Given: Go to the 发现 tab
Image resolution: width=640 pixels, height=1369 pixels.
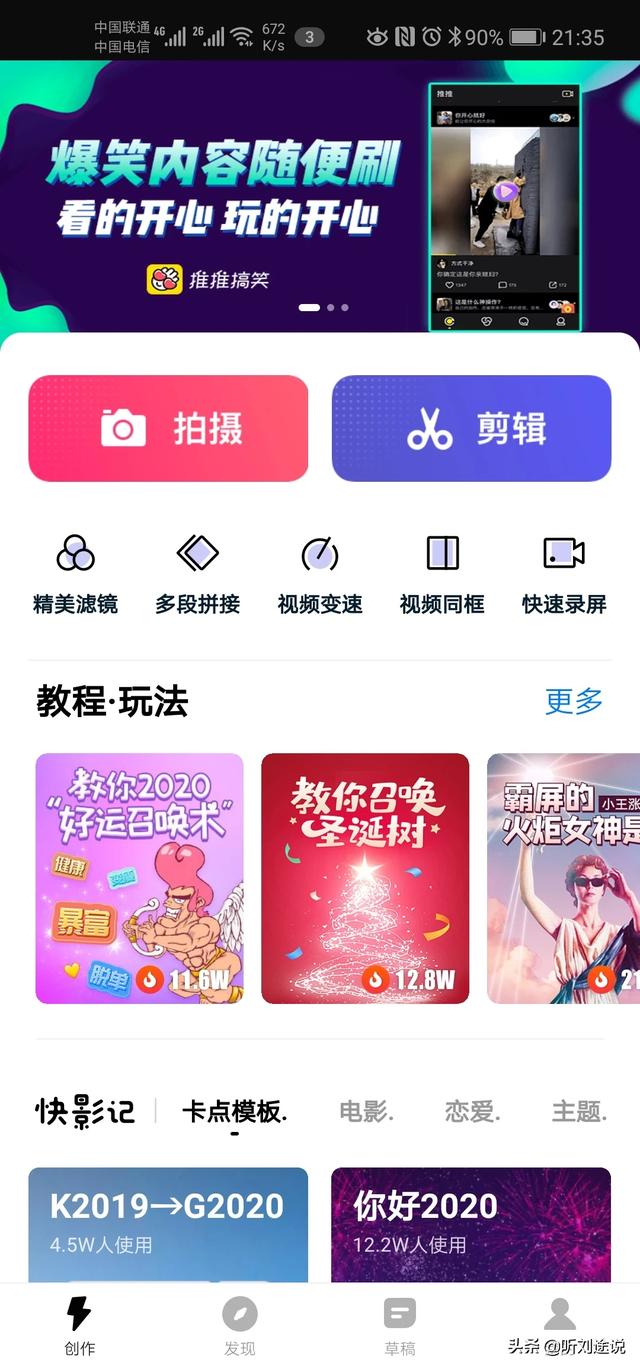Looking at the screenshot, I should (240, 1325).
